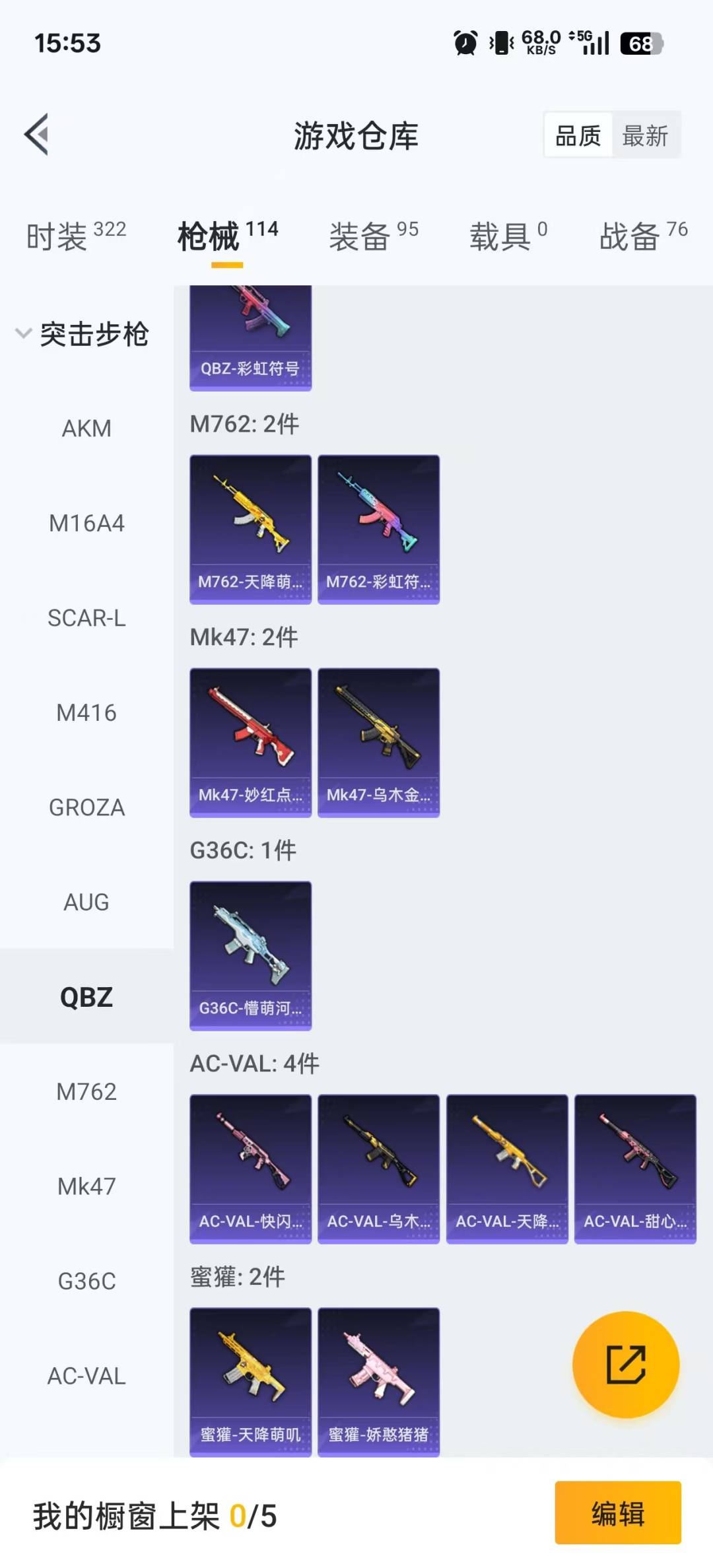View the 蜜獾-娇憨猪猪 skin
The image size is (713, 1568).
pos(378,1381)
